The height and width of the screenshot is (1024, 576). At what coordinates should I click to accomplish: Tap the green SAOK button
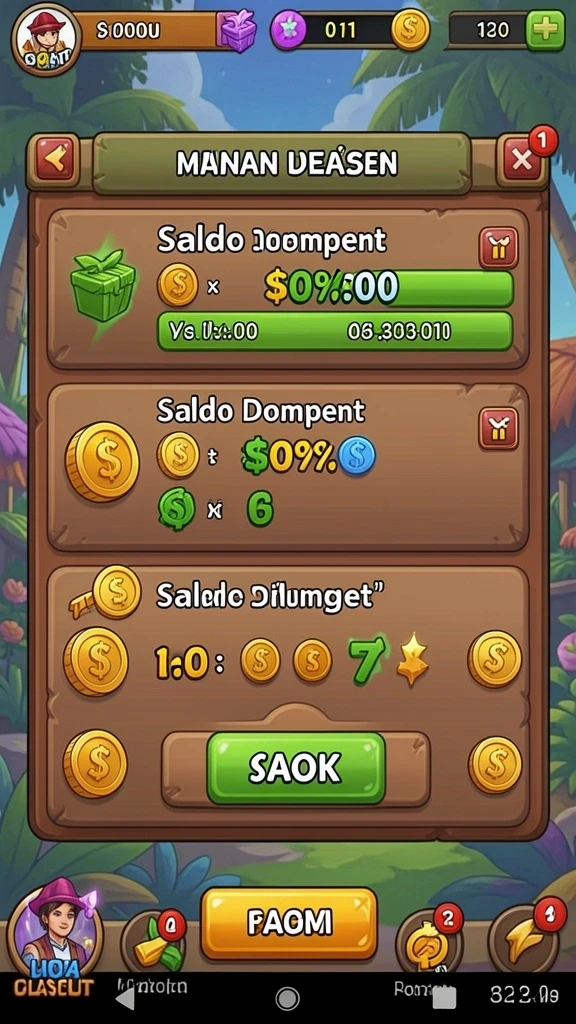(x=296, y=769)
